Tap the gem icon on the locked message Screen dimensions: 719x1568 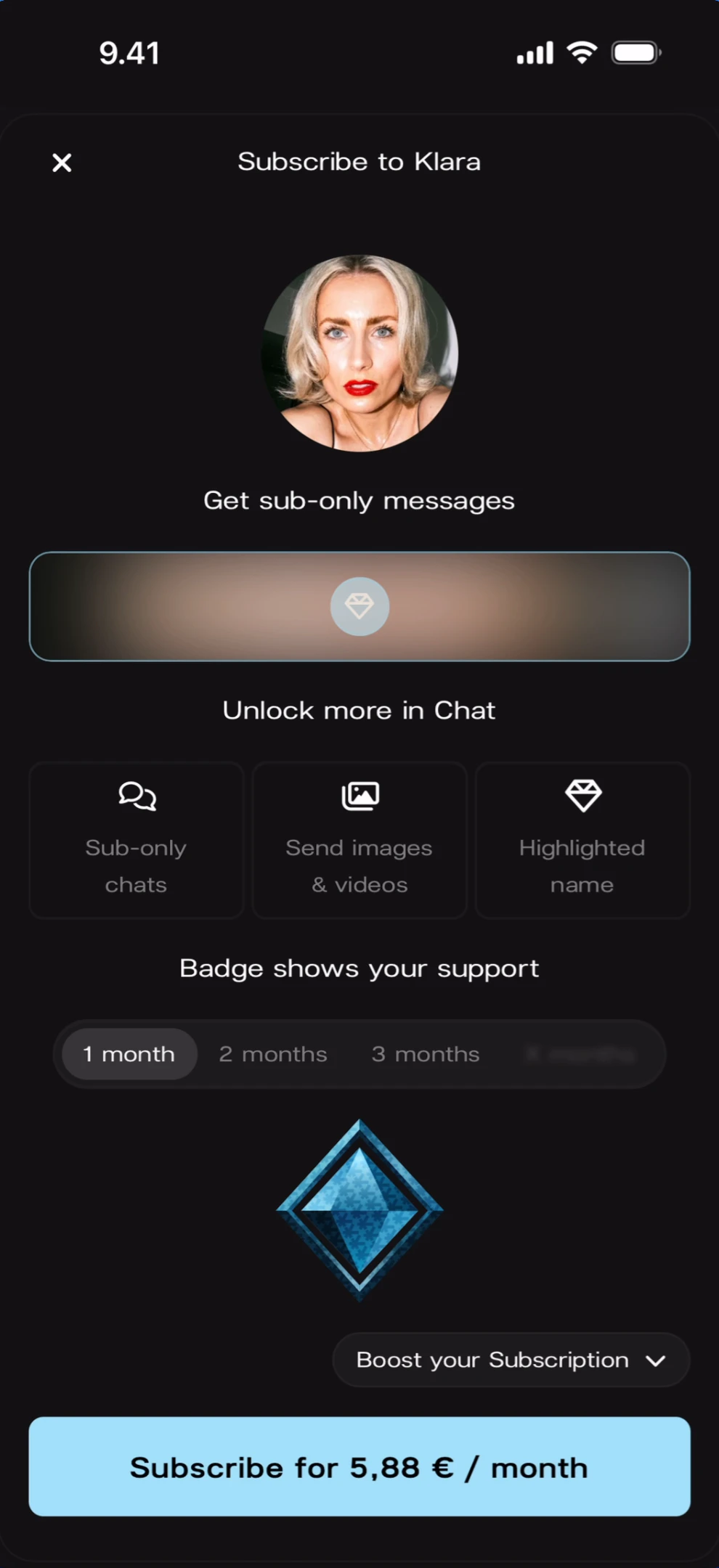(359, 606)
